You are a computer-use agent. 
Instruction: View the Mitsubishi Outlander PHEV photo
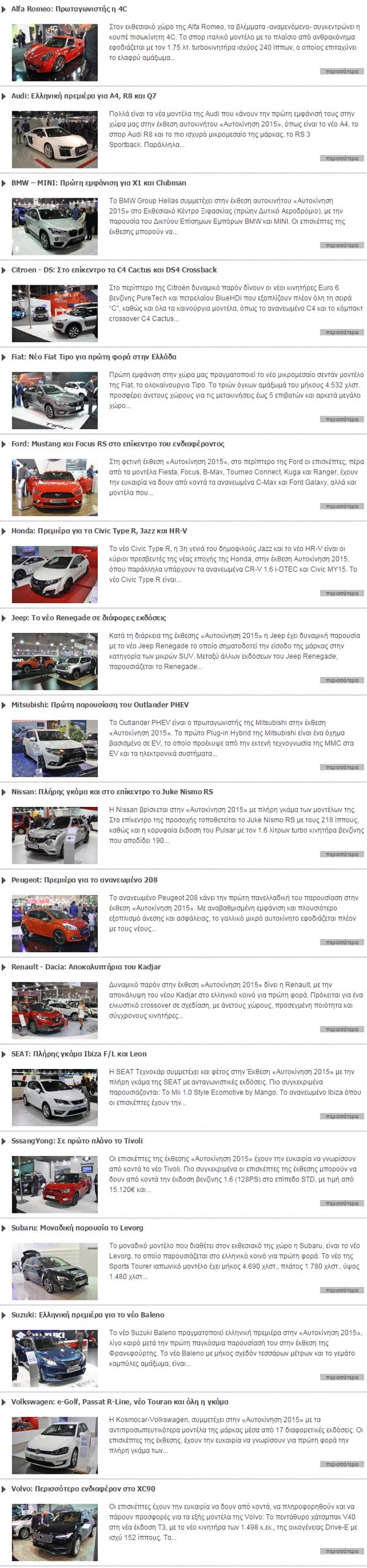click(54, 748)
